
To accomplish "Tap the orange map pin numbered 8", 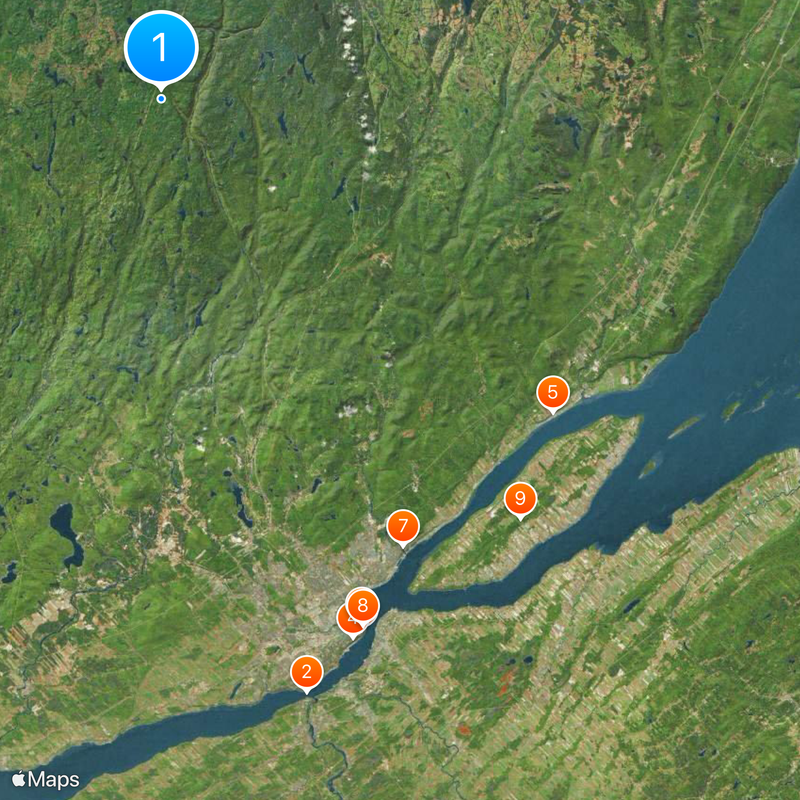I will pyautogui.click(x=364, y=605).
